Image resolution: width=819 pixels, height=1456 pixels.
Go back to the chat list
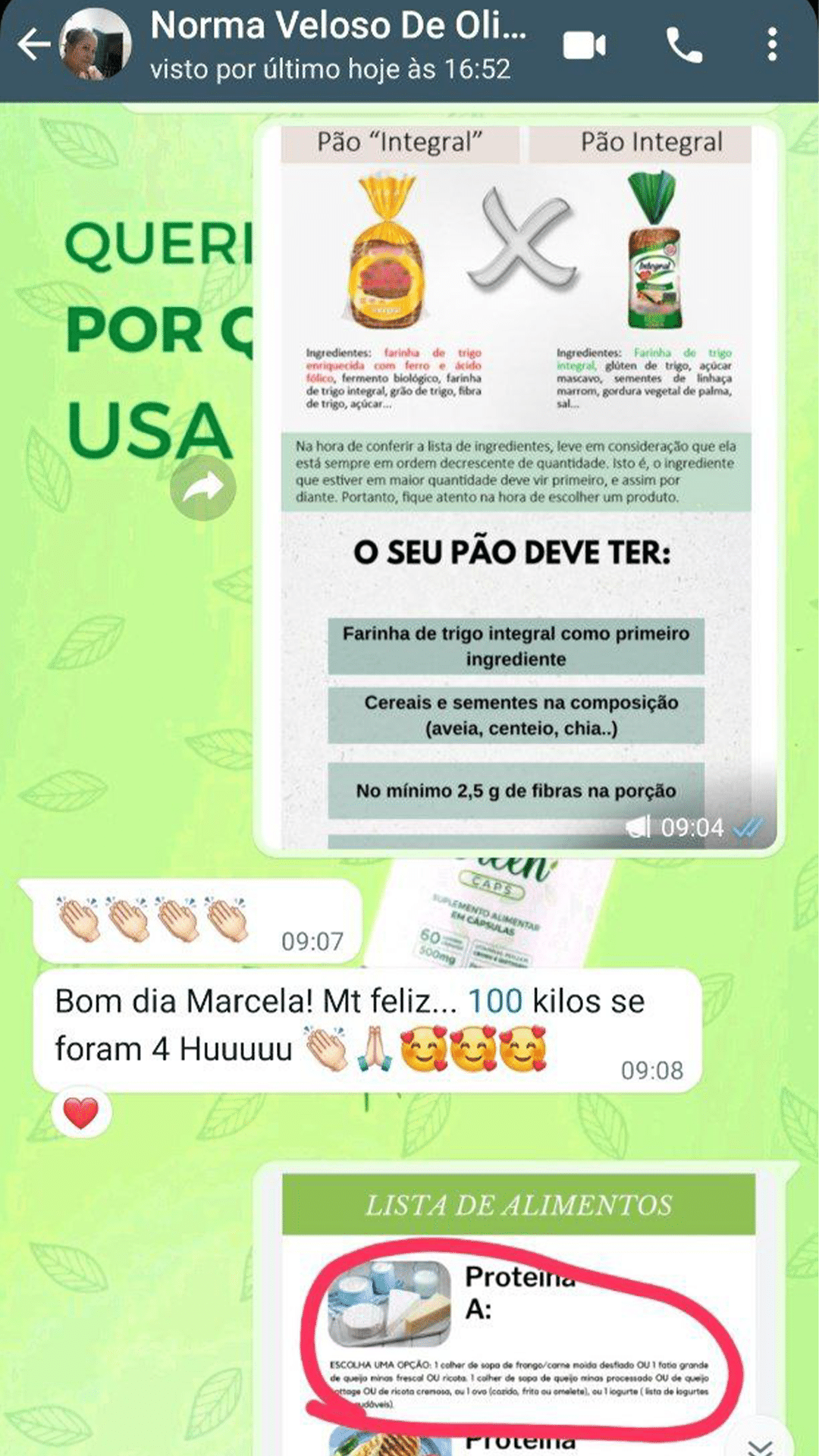pos(33,45)
